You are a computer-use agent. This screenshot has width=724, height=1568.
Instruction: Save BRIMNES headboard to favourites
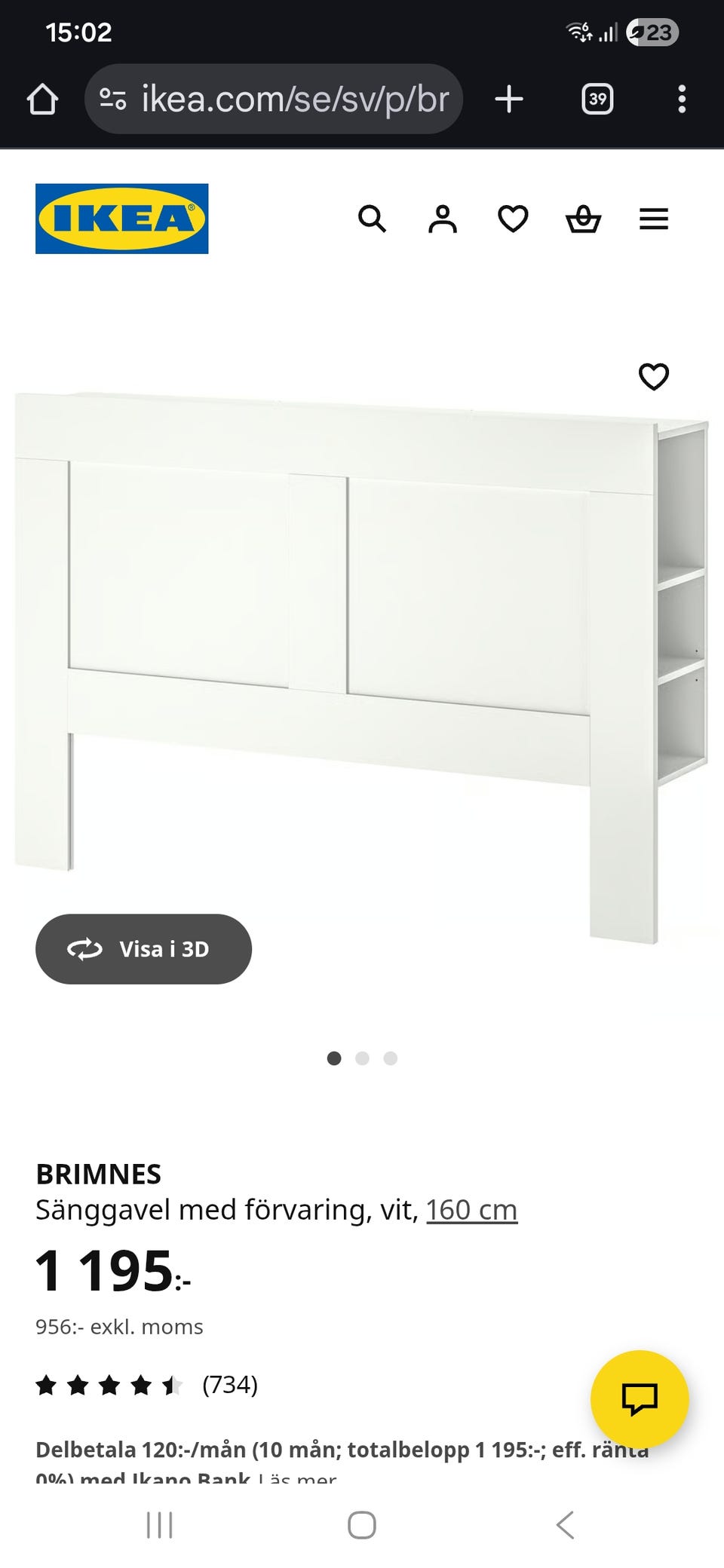(654, 377)
